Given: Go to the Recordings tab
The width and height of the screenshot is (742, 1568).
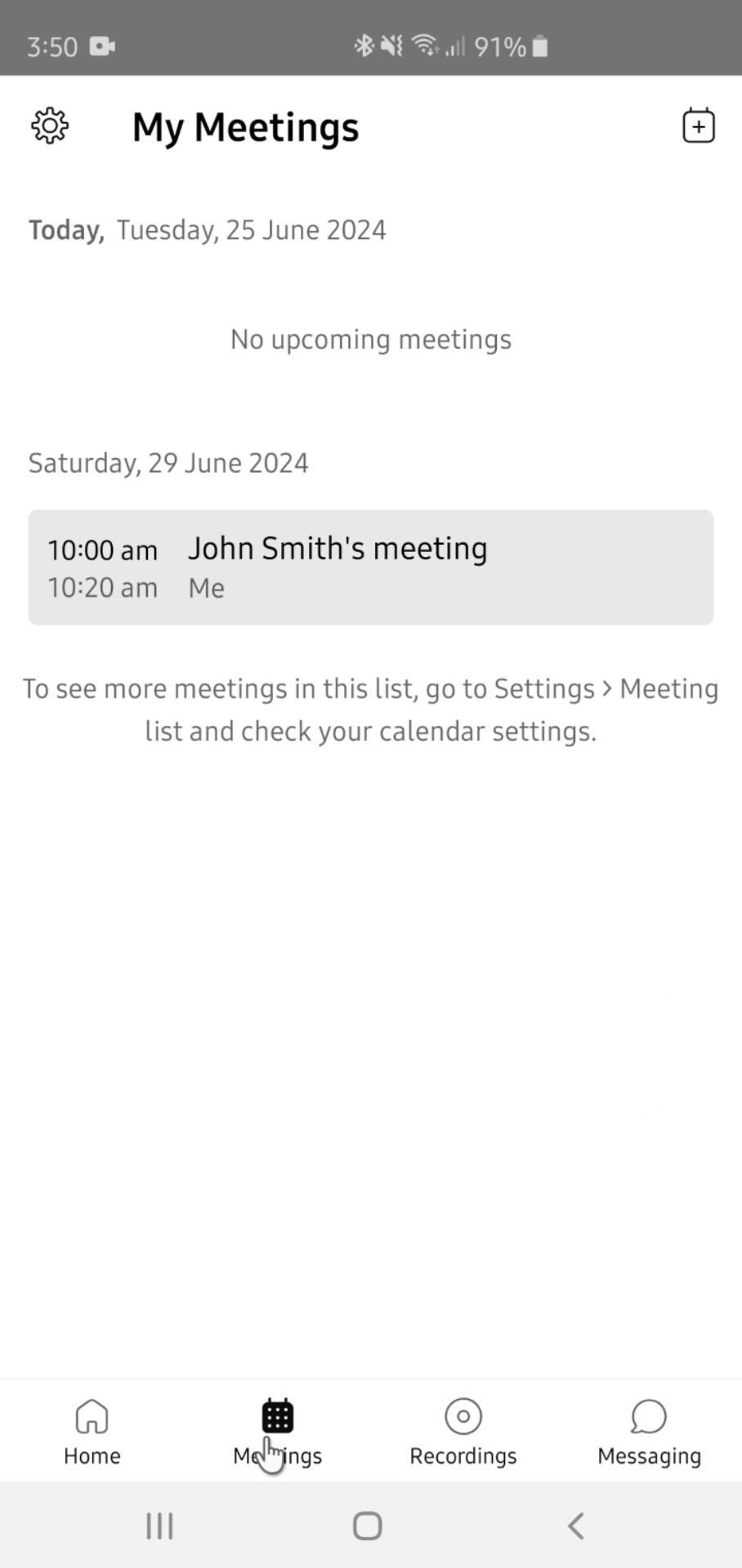Looking at the screenshot, I should pyautogui.click(x=463, y=1432).
